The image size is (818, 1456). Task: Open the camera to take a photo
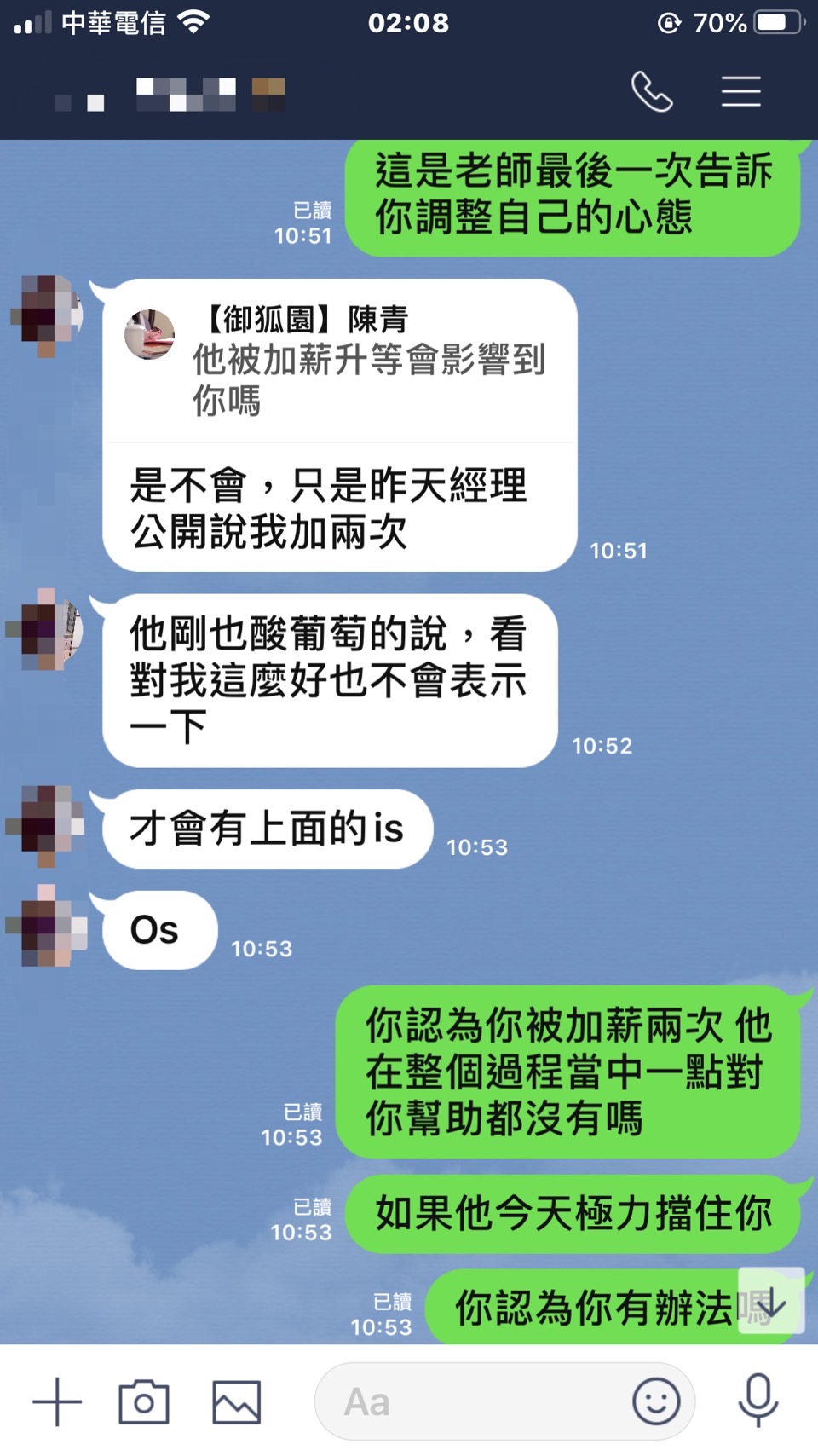click(x=143, y=1401)
